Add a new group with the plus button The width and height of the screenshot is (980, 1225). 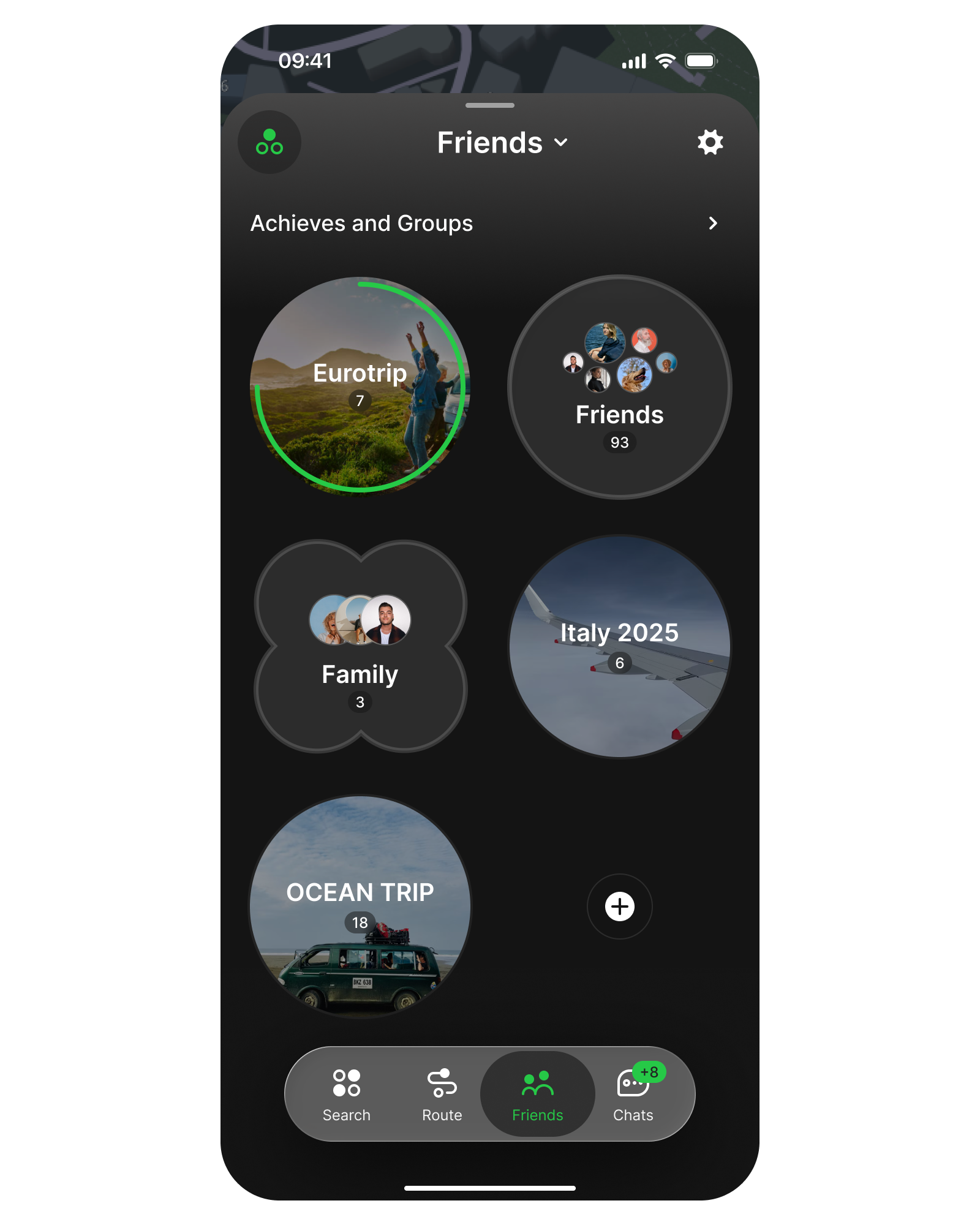(x=619, y=907)
